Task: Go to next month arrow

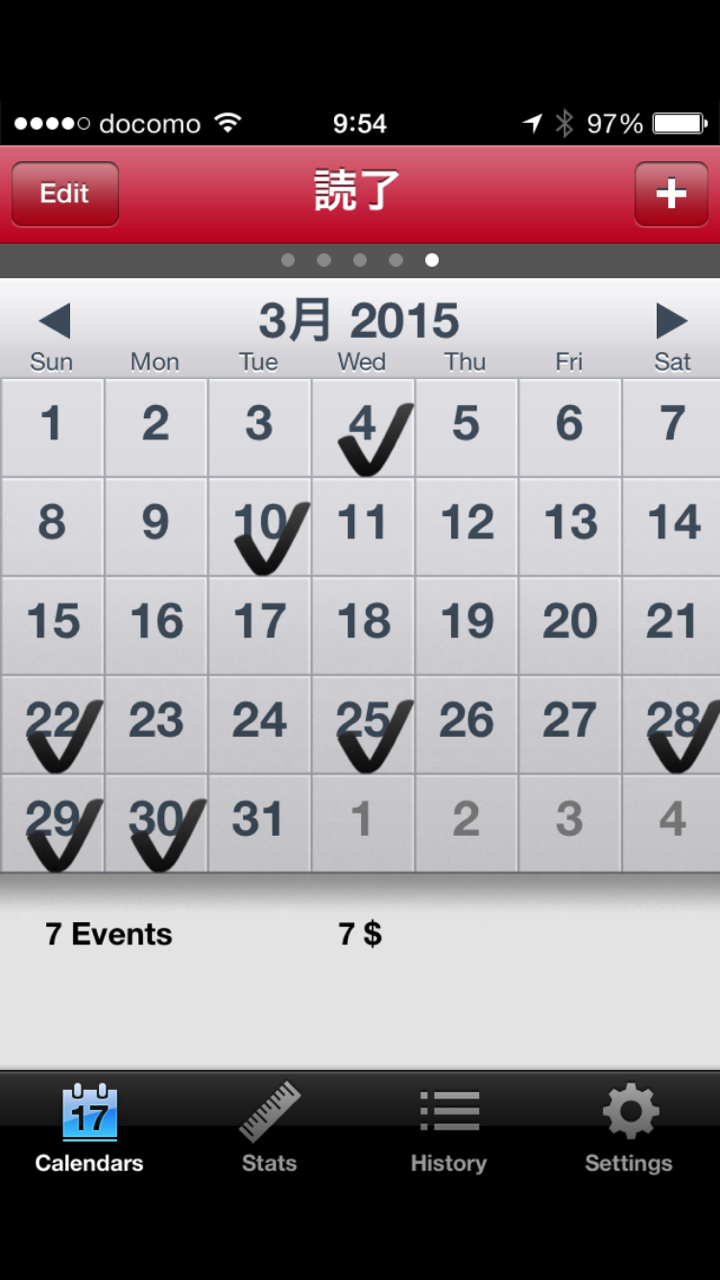Action: click(672, 322)
